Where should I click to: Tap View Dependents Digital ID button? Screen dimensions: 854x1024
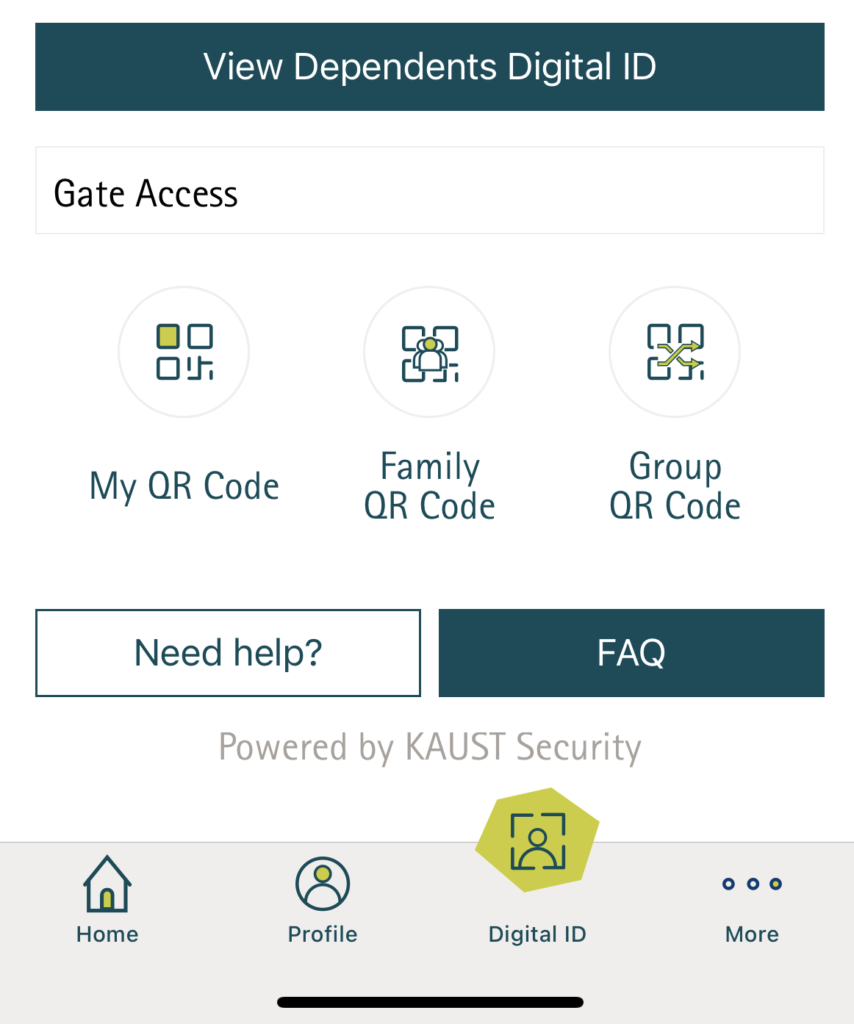click(429, 67)
